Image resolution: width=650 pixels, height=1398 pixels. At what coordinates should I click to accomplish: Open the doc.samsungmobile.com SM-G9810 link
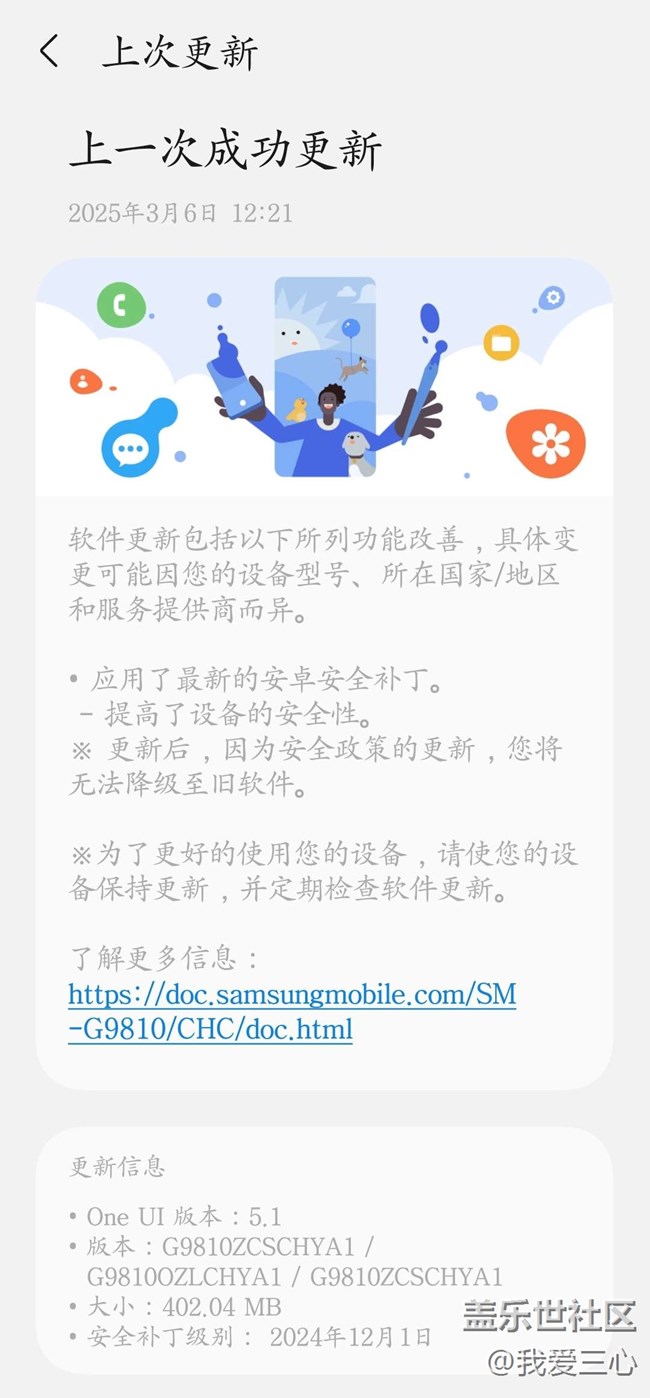(292, 1012)
